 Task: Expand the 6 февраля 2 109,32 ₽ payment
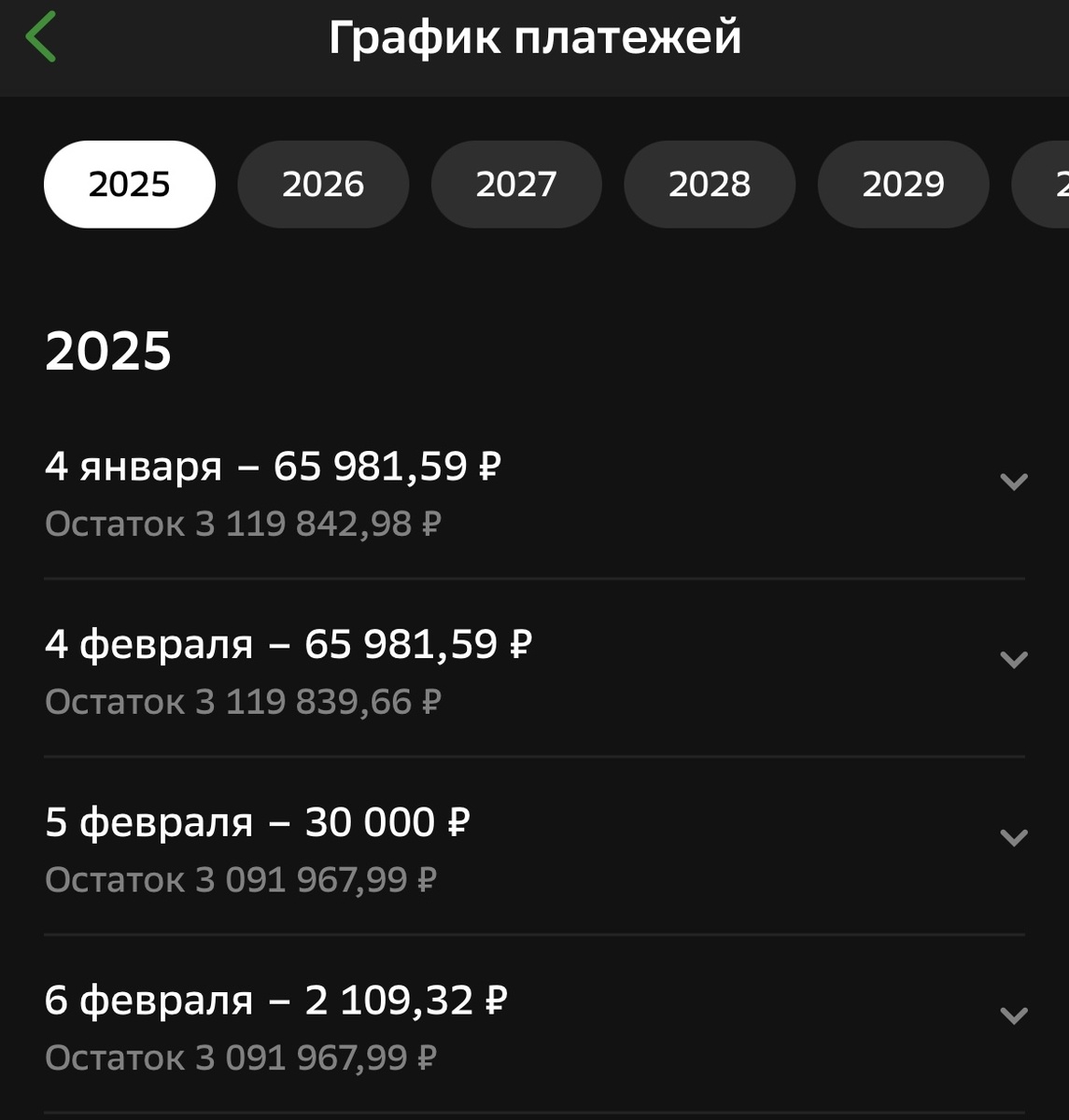click(1013, 1015)
